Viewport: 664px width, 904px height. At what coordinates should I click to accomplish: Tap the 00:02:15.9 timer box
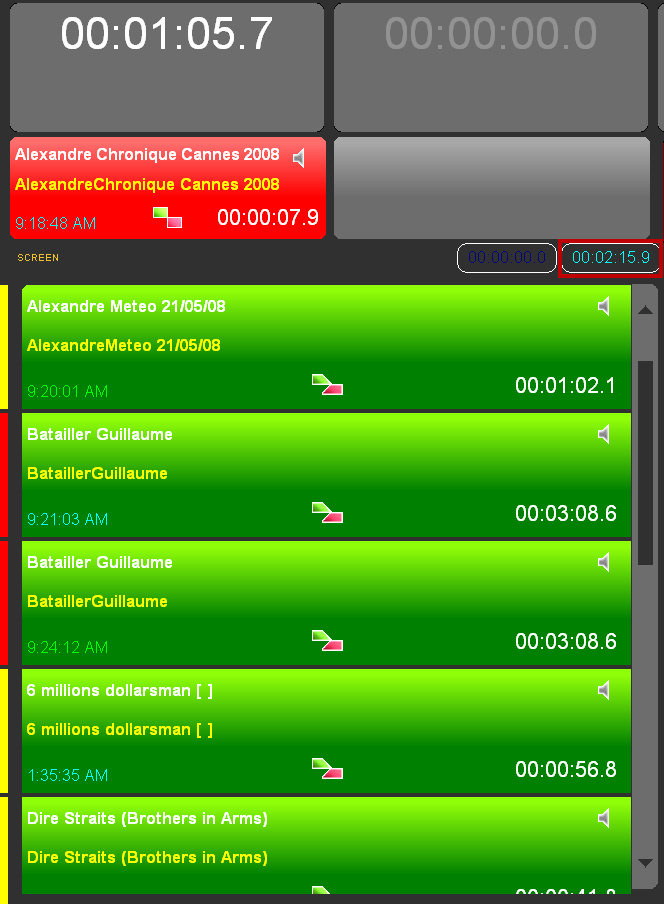(611, 258)
